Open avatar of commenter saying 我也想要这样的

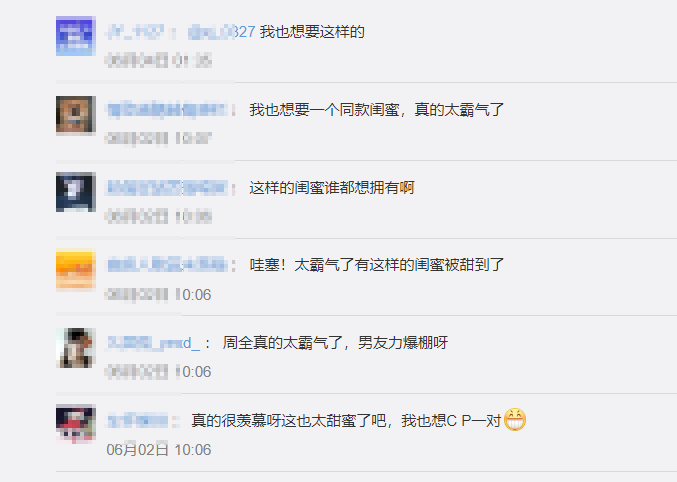[x=75, y=36]
